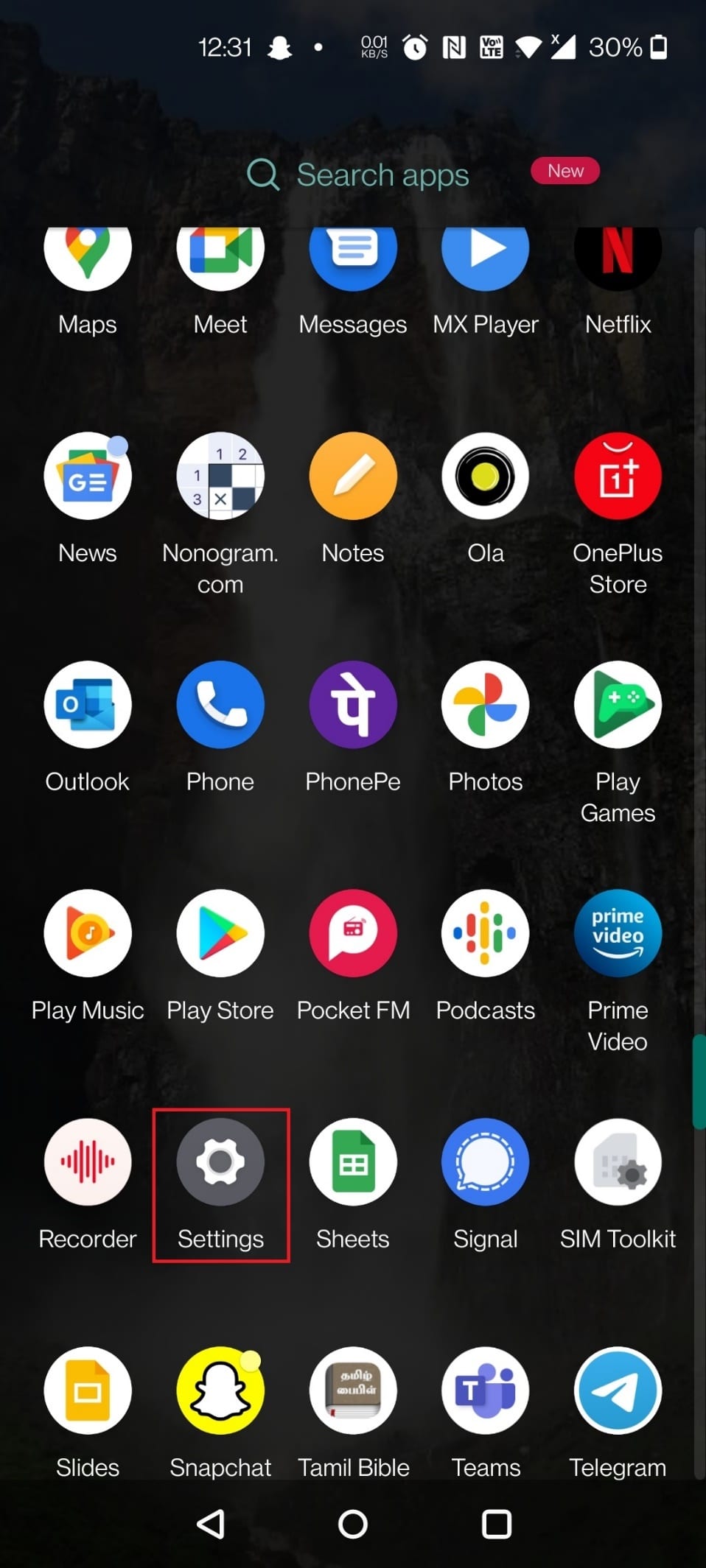Tap the navigation back button
The height and width of the screenshot is (1568, 706).
tap(211, 1524)
